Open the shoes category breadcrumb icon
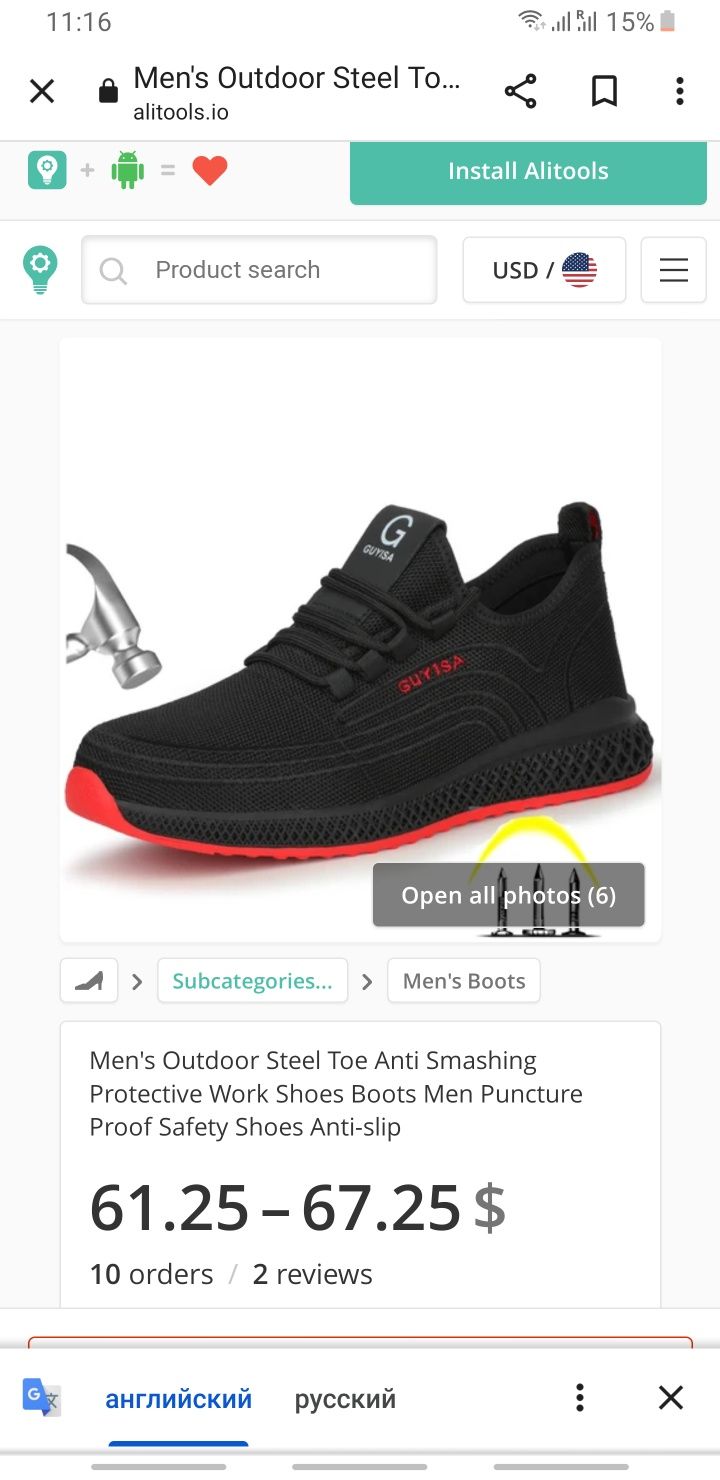 (x=89, y=981)
